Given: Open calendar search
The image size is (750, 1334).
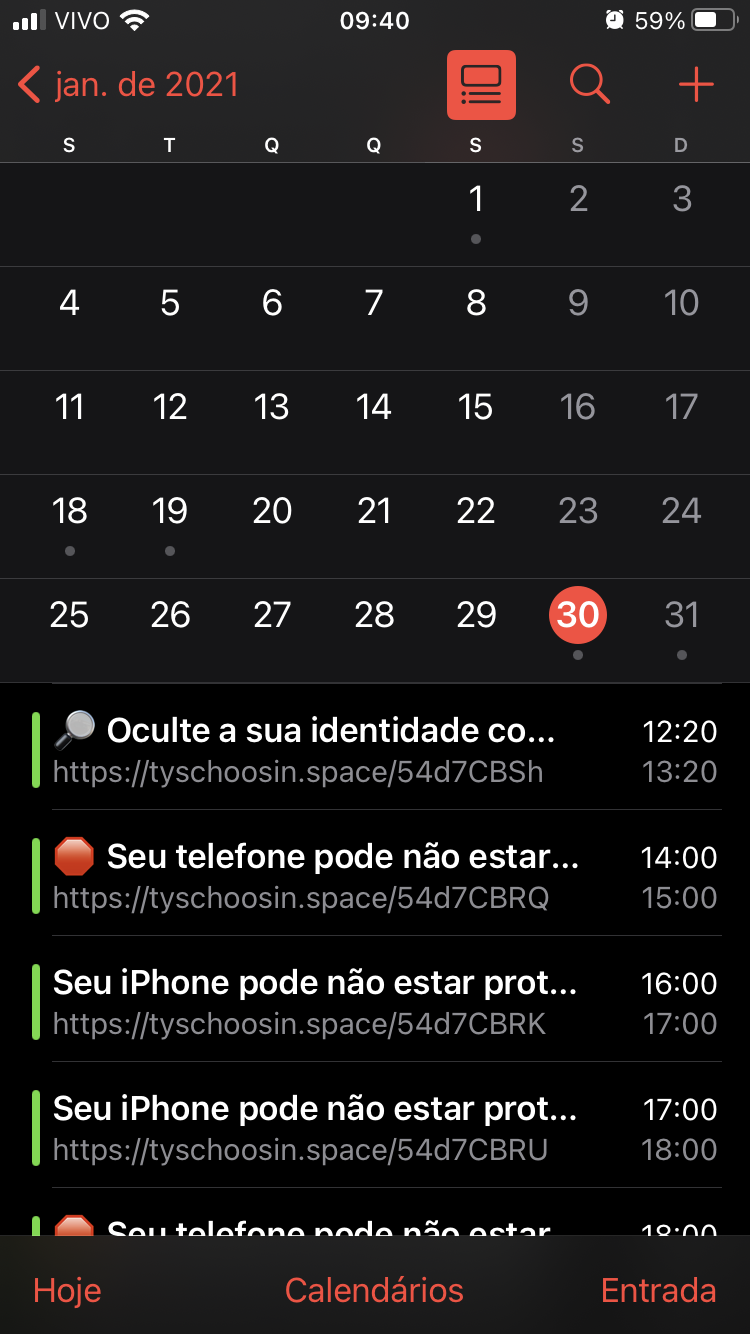Looking at the screenshot, I should click(589, 85).
